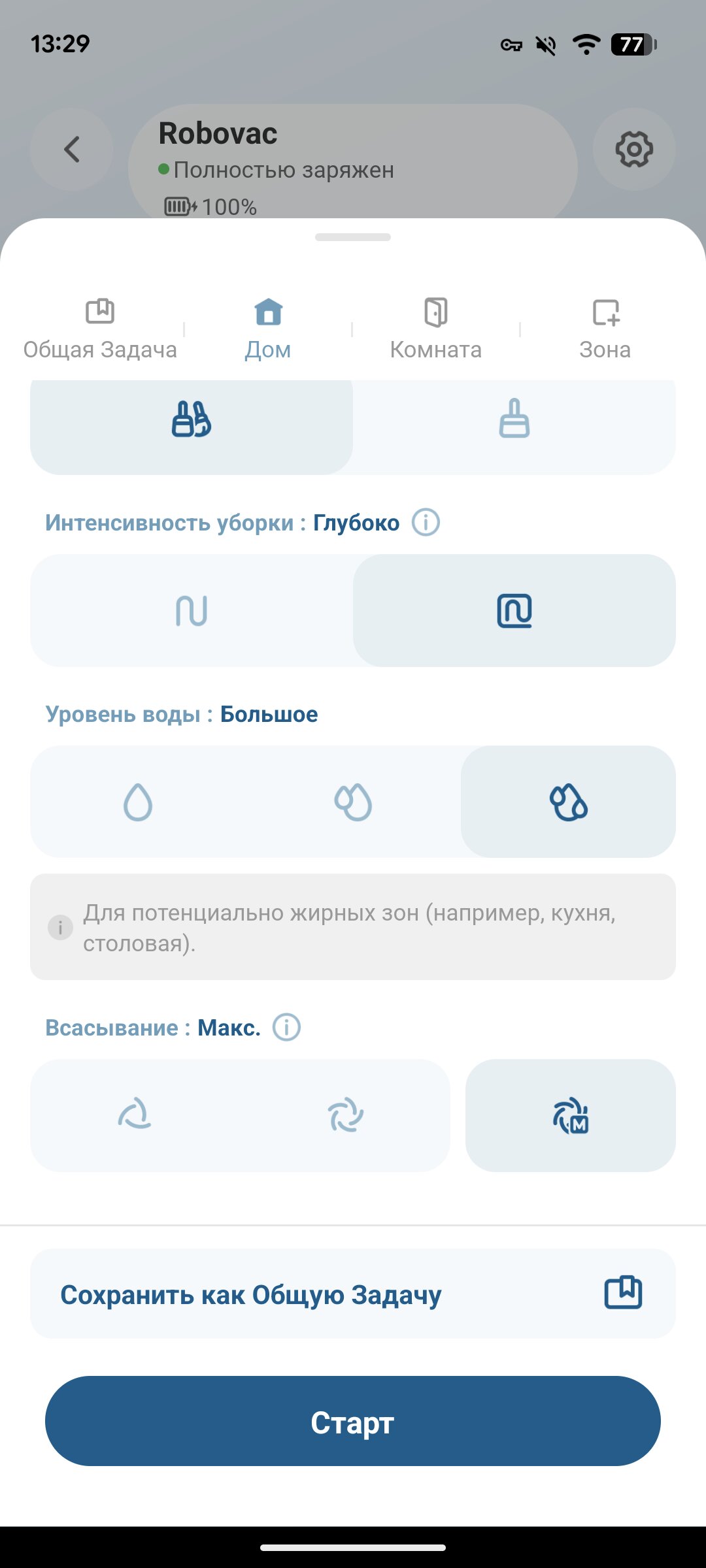Open the Зона tab
Screen dimensions: 706x1568
pyautogui.click(x=605, y=330)
